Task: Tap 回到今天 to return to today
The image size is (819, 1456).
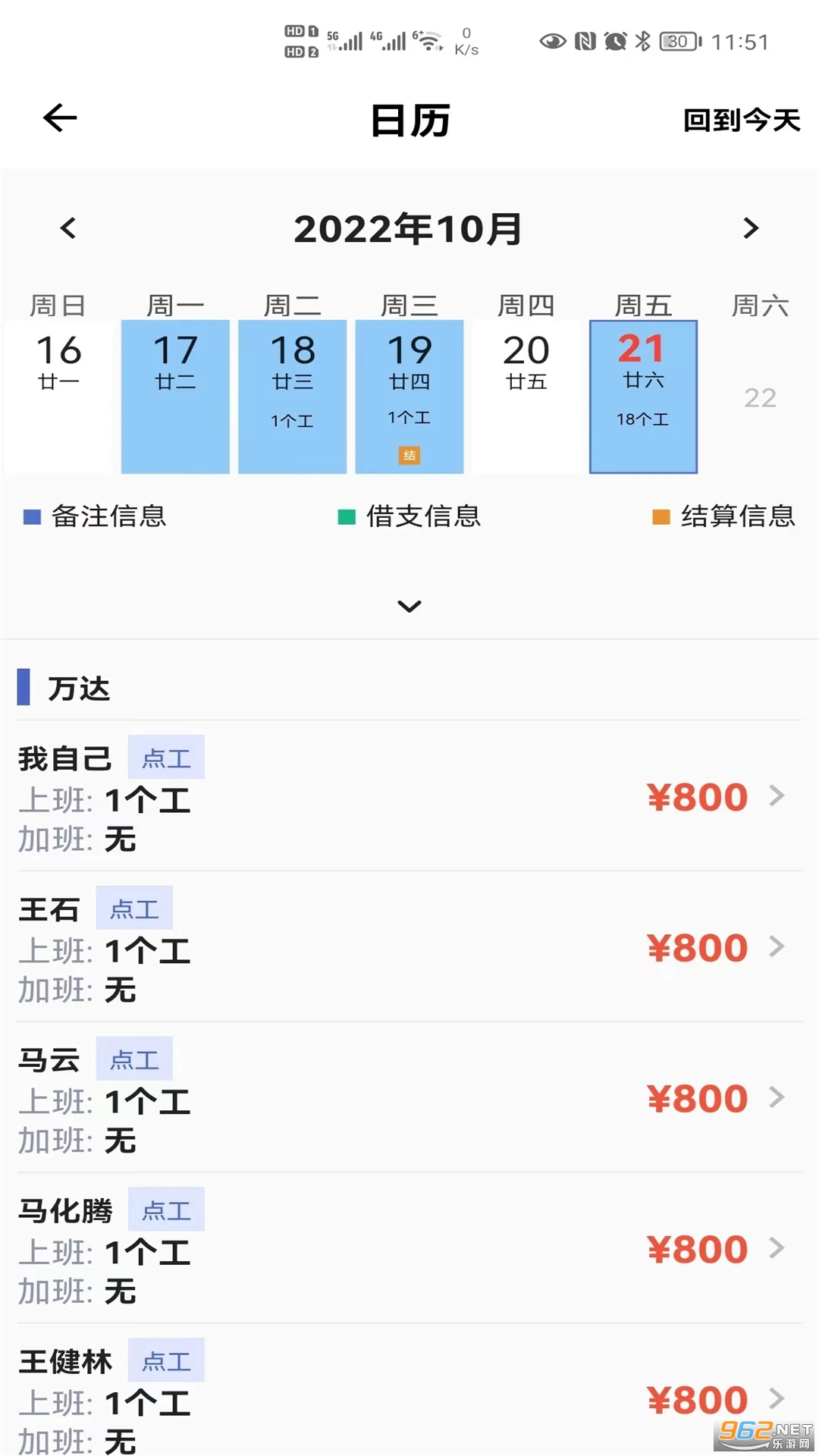Action: pos(741,120)
